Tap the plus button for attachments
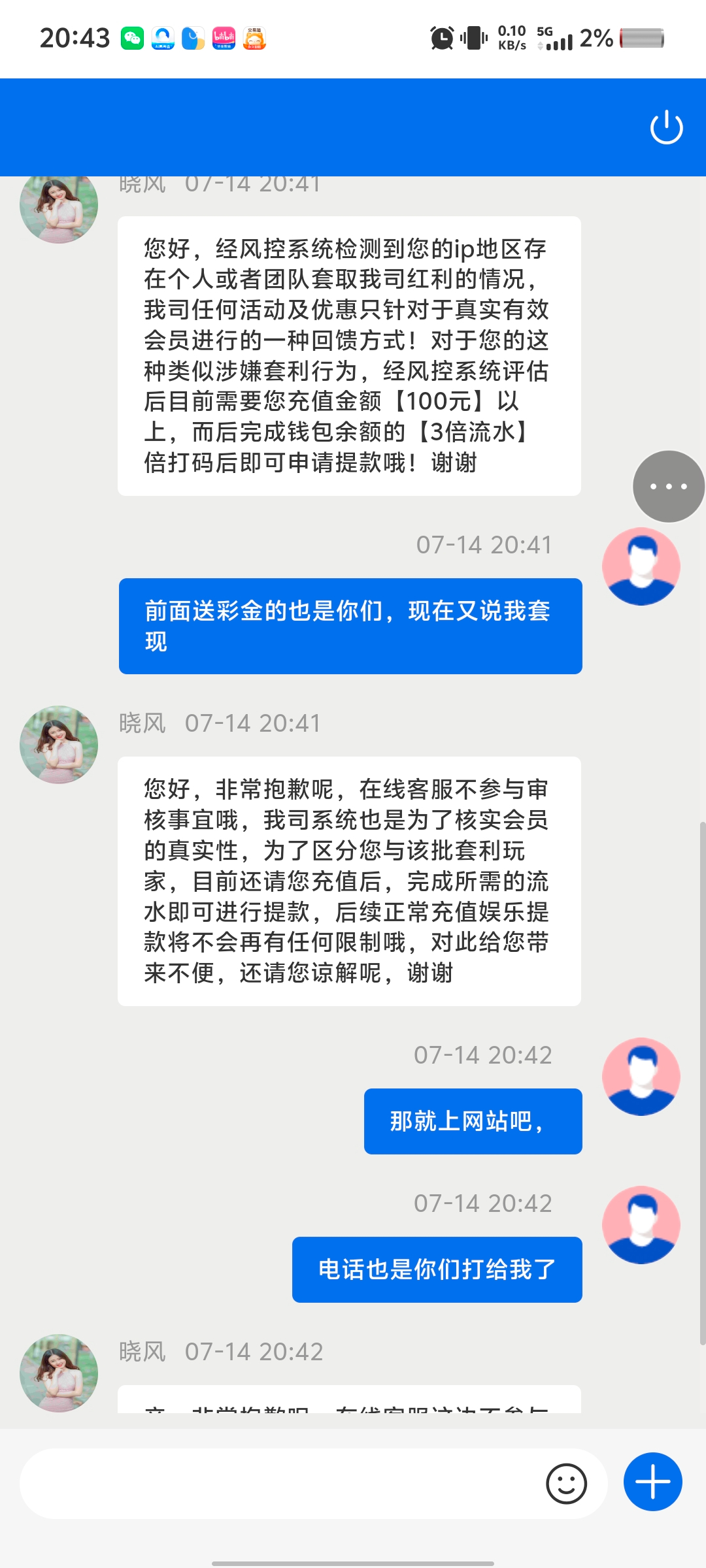 652,1482
